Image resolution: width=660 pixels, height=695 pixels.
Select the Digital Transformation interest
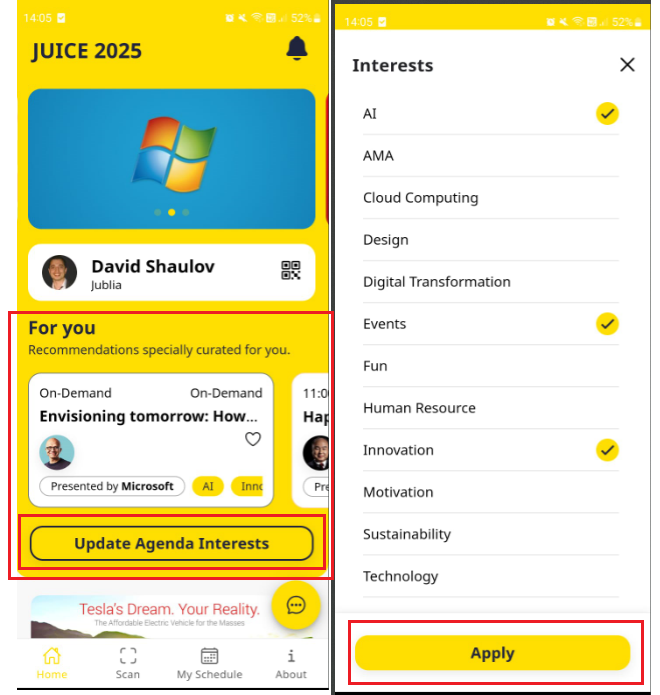490,282
